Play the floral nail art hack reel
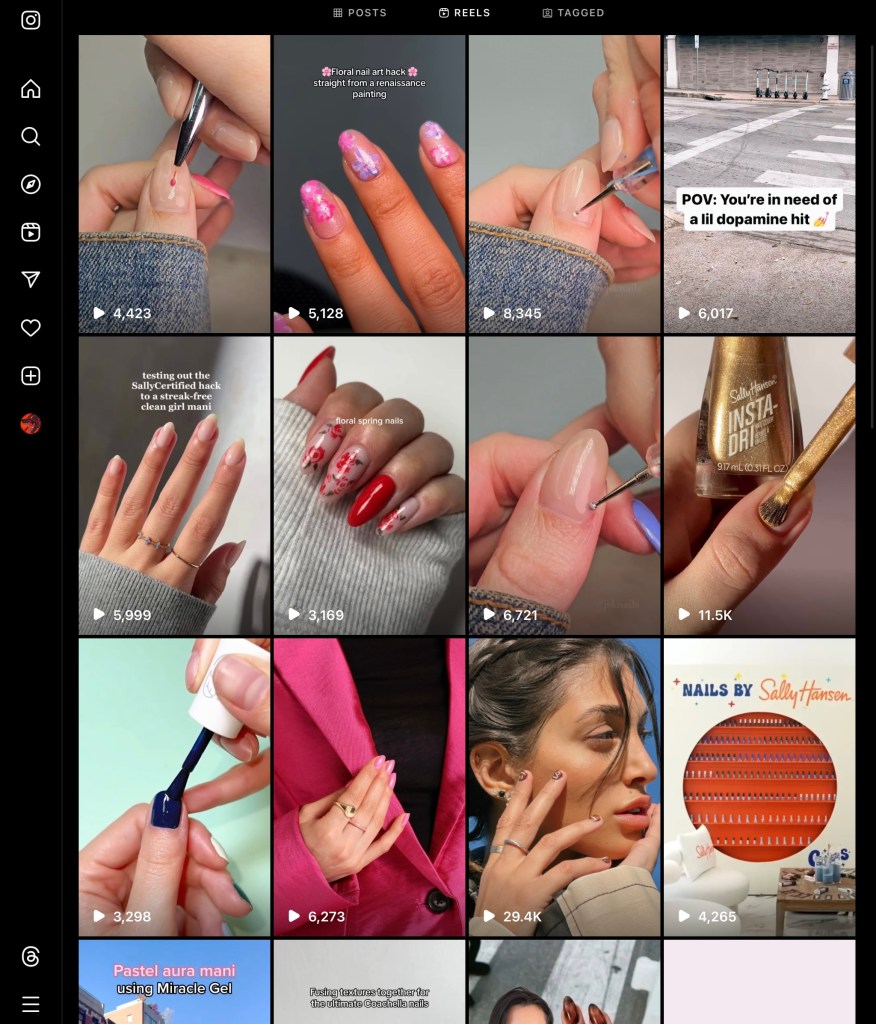This screenshot has width=876, height=1024. coord(369,184)
